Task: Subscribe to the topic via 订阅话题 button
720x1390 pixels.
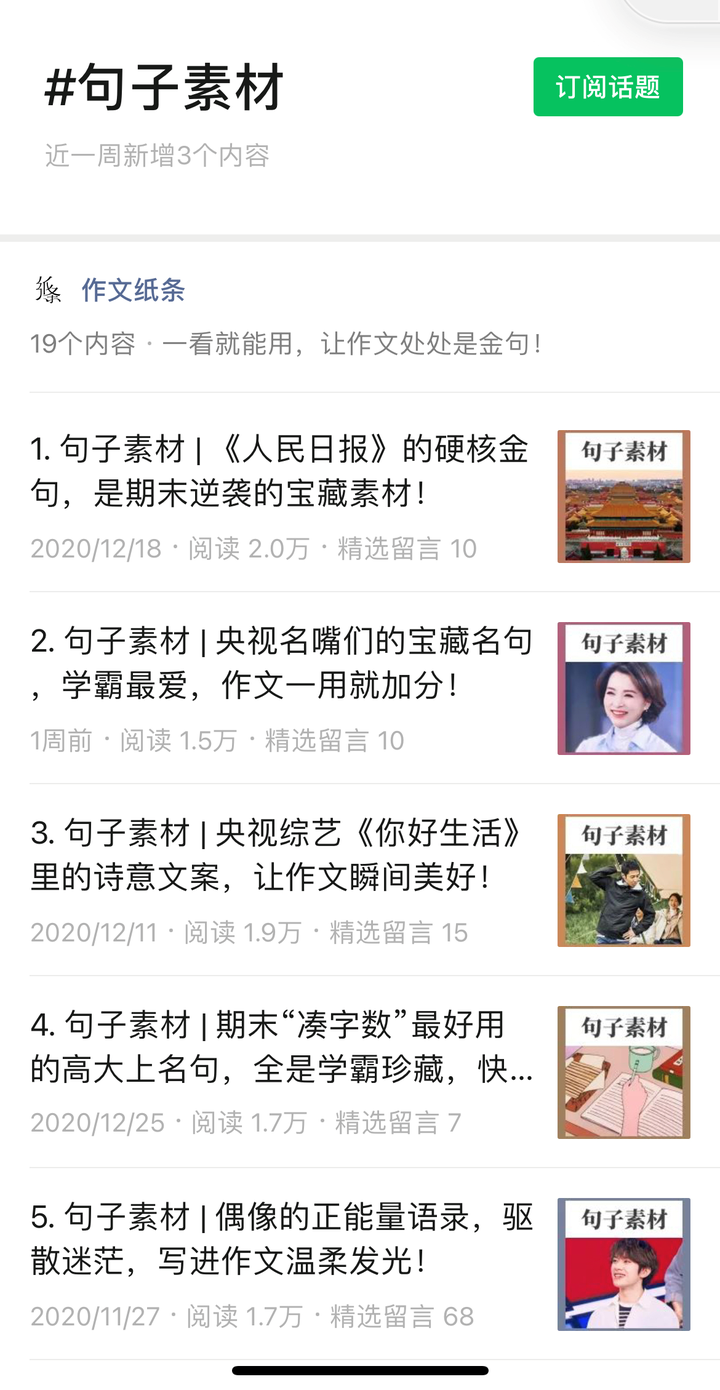Action: click(x=608, y=88)
